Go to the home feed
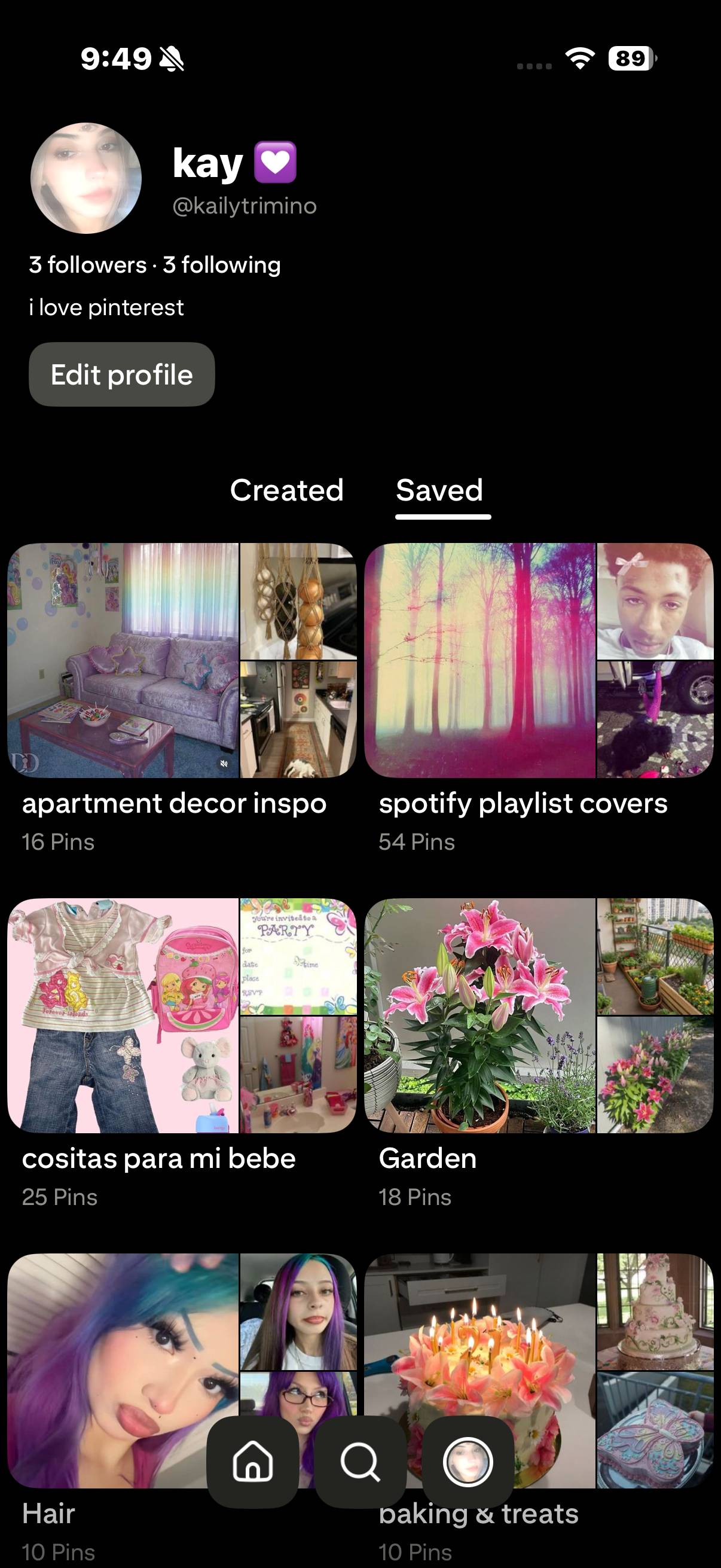Viewport: 721px width, 1568px height. click(x=252, y=1462)
